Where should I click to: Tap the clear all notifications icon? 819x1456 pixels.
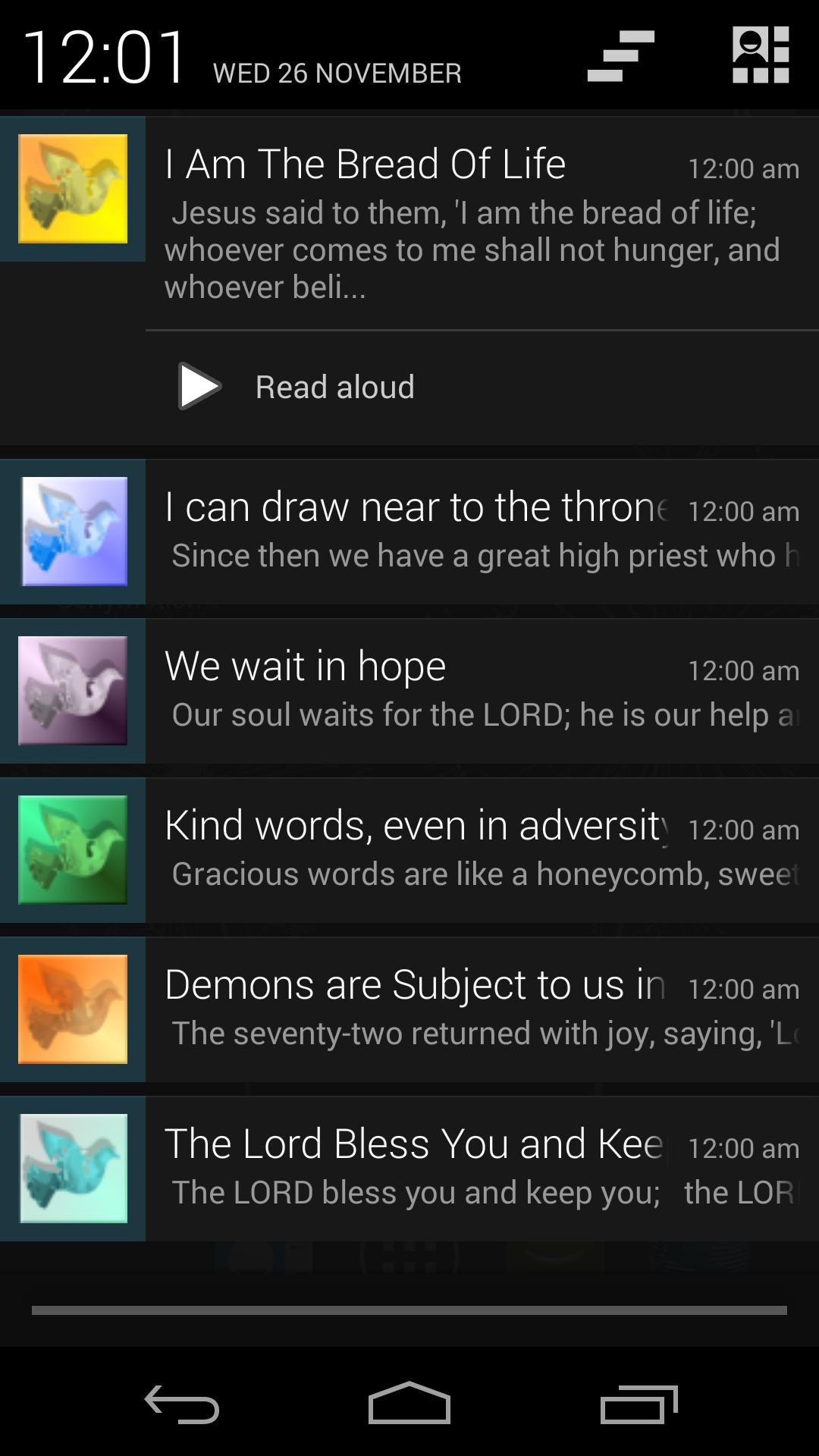[620, 57]
